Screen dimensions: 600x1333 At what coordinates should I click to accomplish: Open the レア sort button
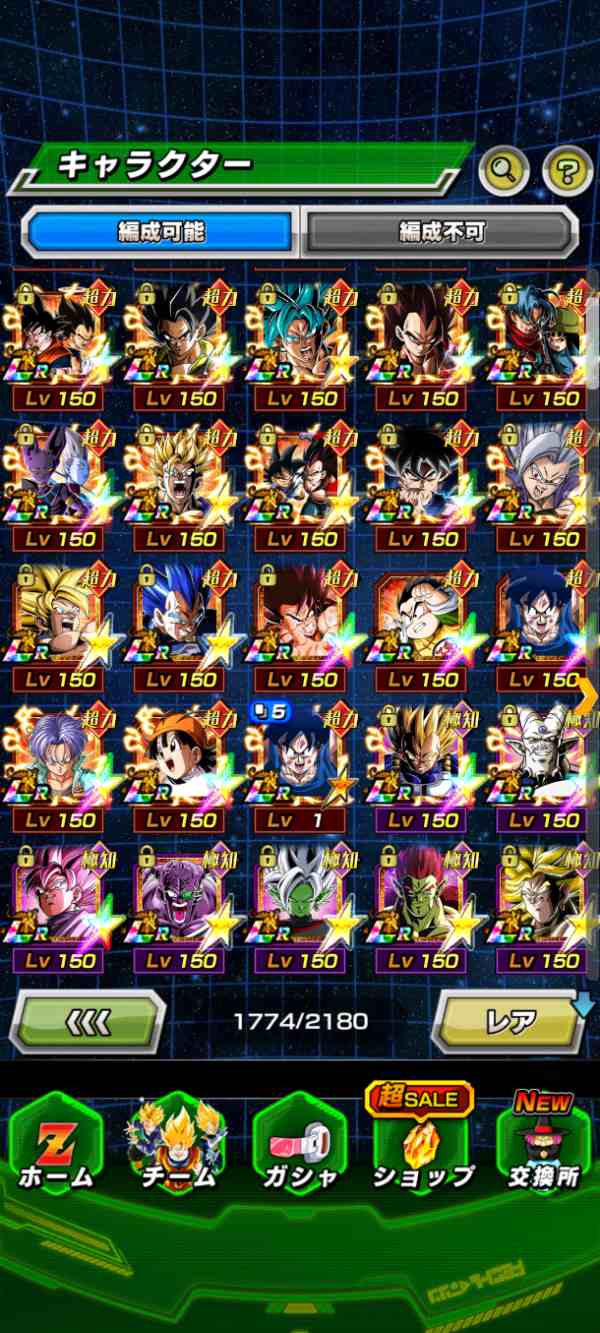(508, 1021)
